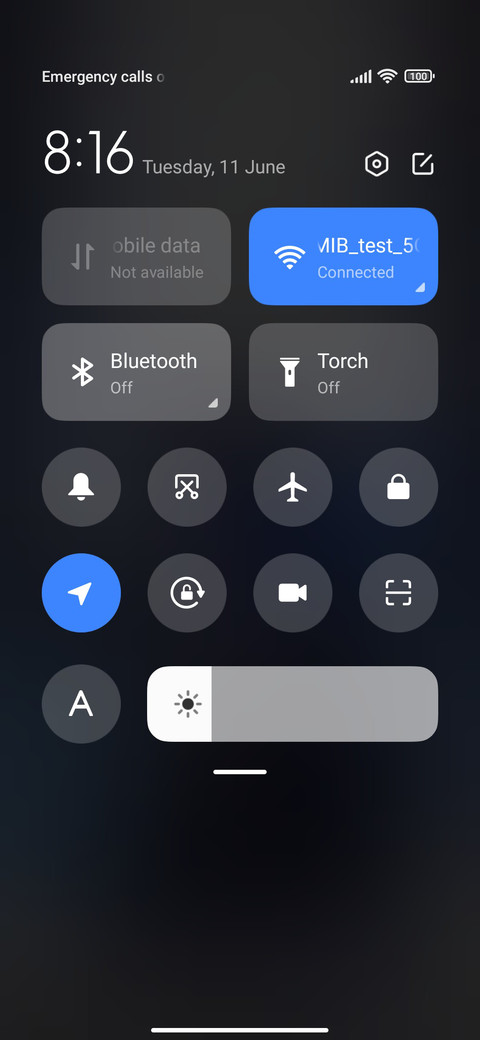
Task: Edit the control center tiles
Action: [423, 164]
